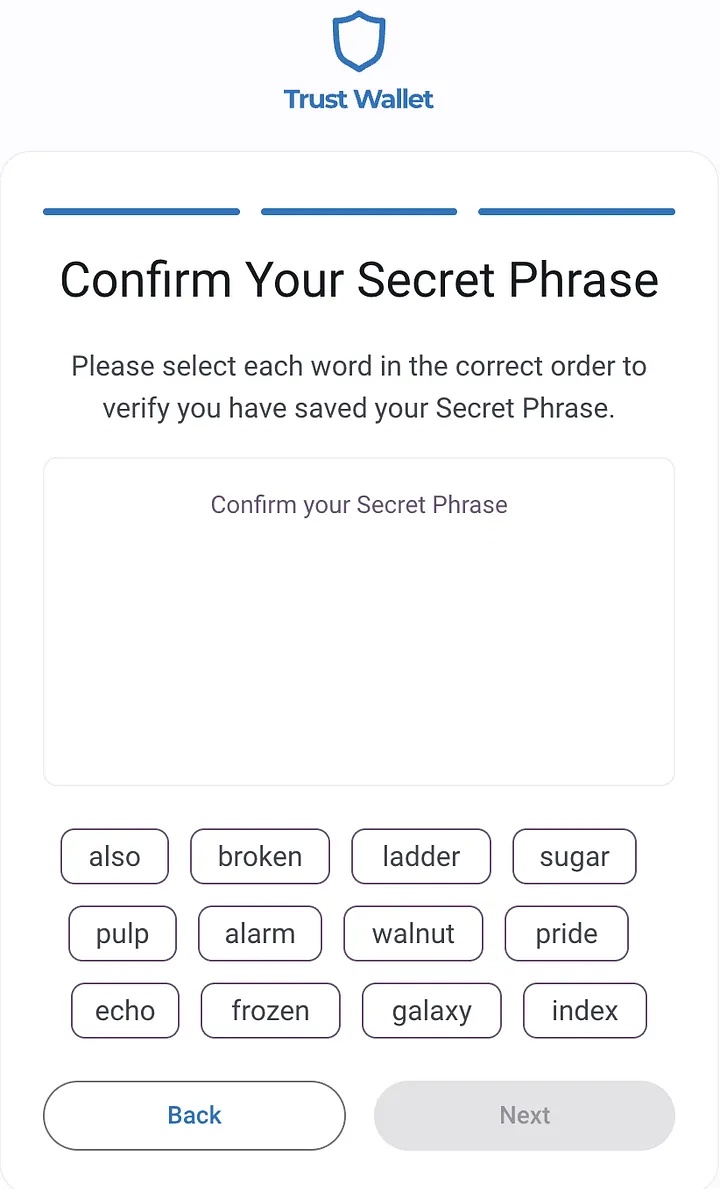Add "galaxy" to the phrase
This screenshot has height=1189, width=720.
[x=431, y=1011]
